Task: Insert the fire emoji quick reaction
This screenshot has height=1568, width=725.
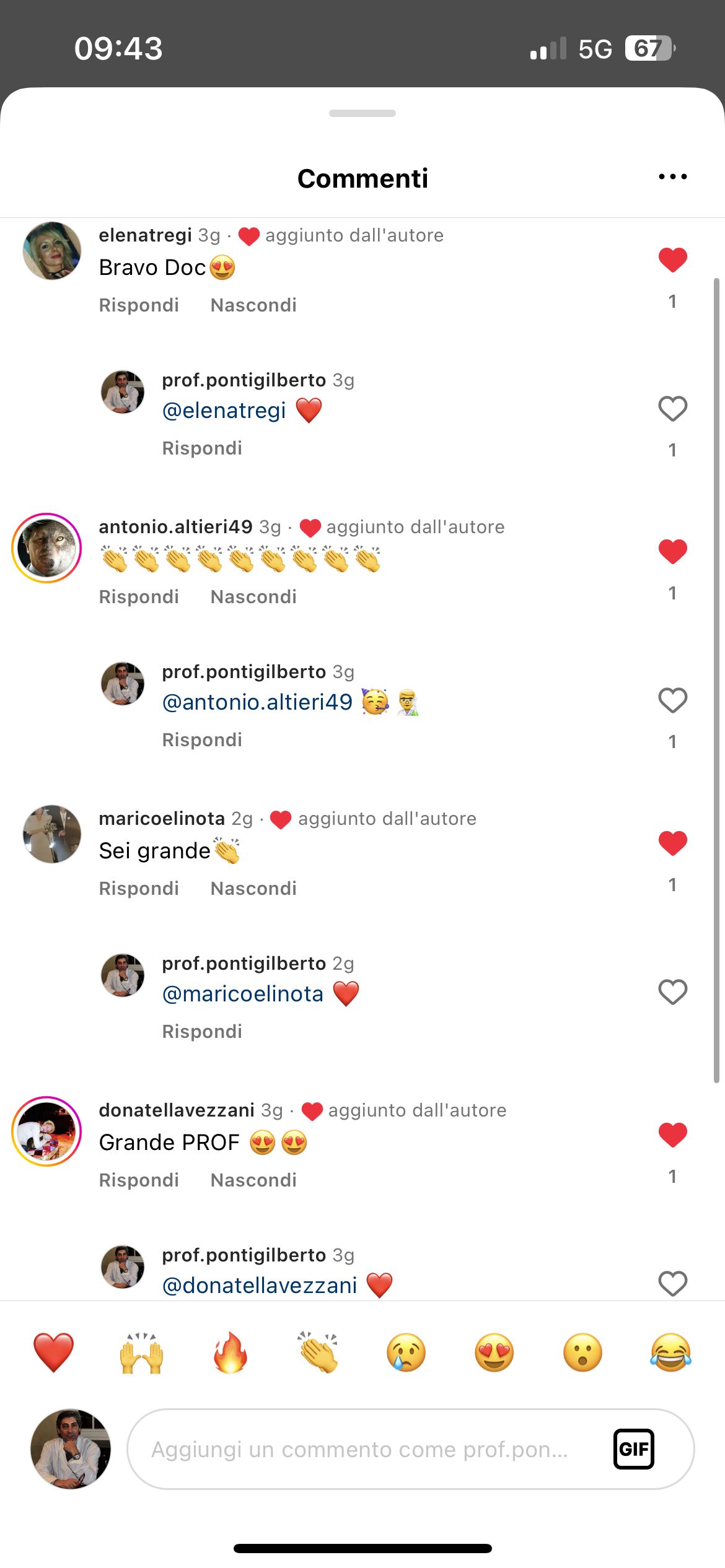Action: click(231, 1352)
